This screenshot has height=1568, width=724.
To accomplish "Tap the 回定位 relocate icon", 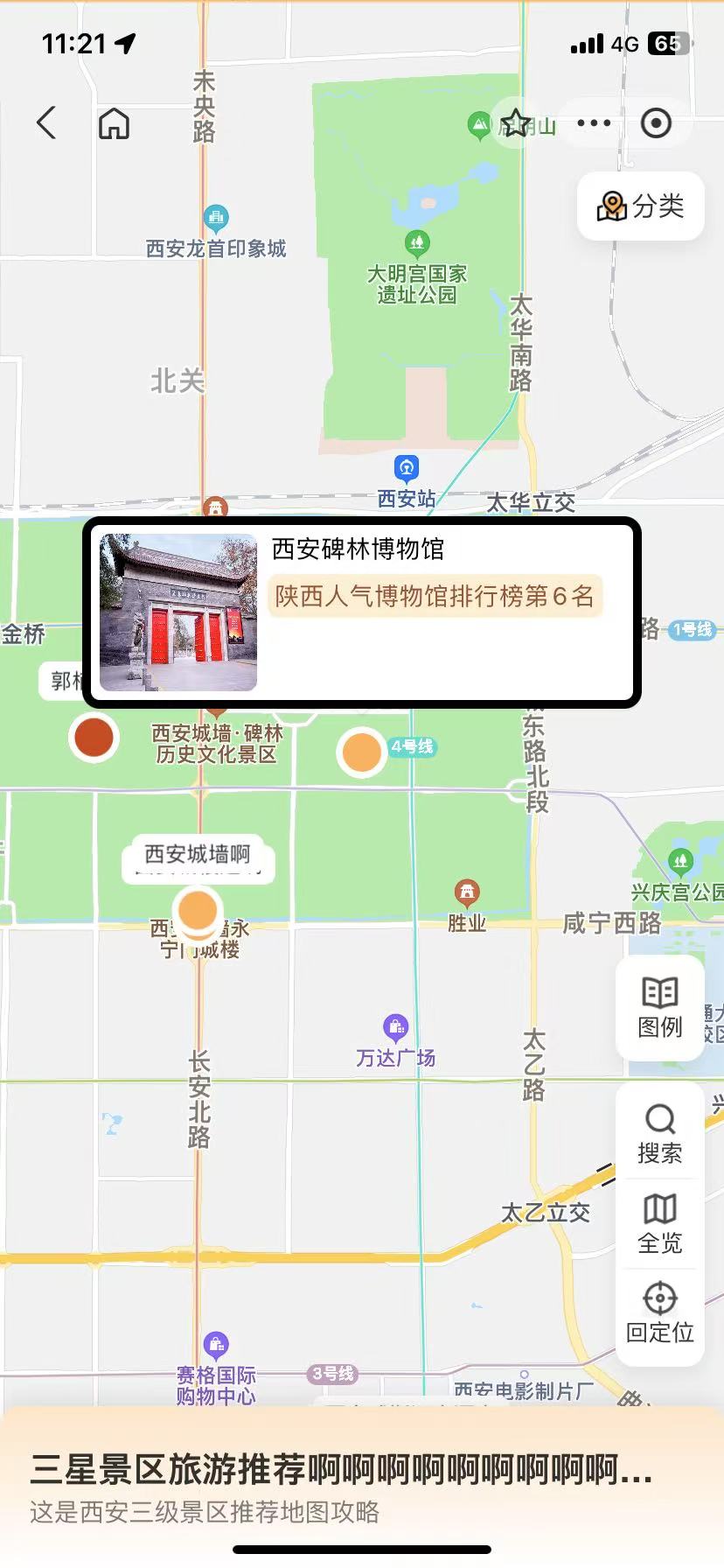I will [x=660, y=1313].
